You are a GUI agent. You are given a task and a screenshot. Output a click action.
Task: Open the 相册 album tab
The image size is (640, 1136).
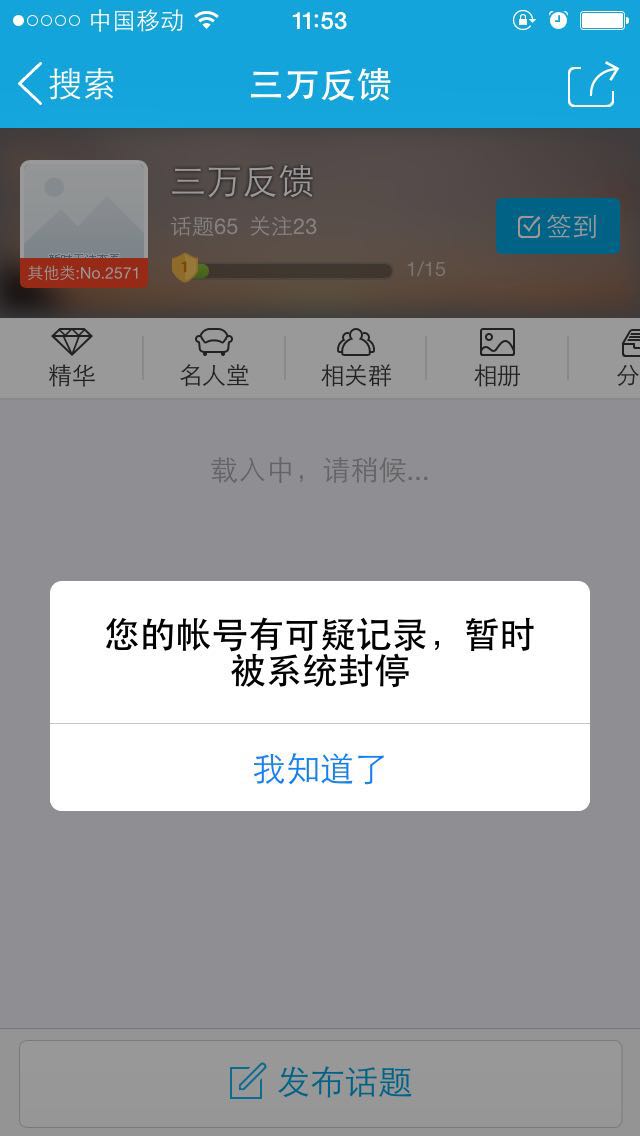click(x=497, y=357)
